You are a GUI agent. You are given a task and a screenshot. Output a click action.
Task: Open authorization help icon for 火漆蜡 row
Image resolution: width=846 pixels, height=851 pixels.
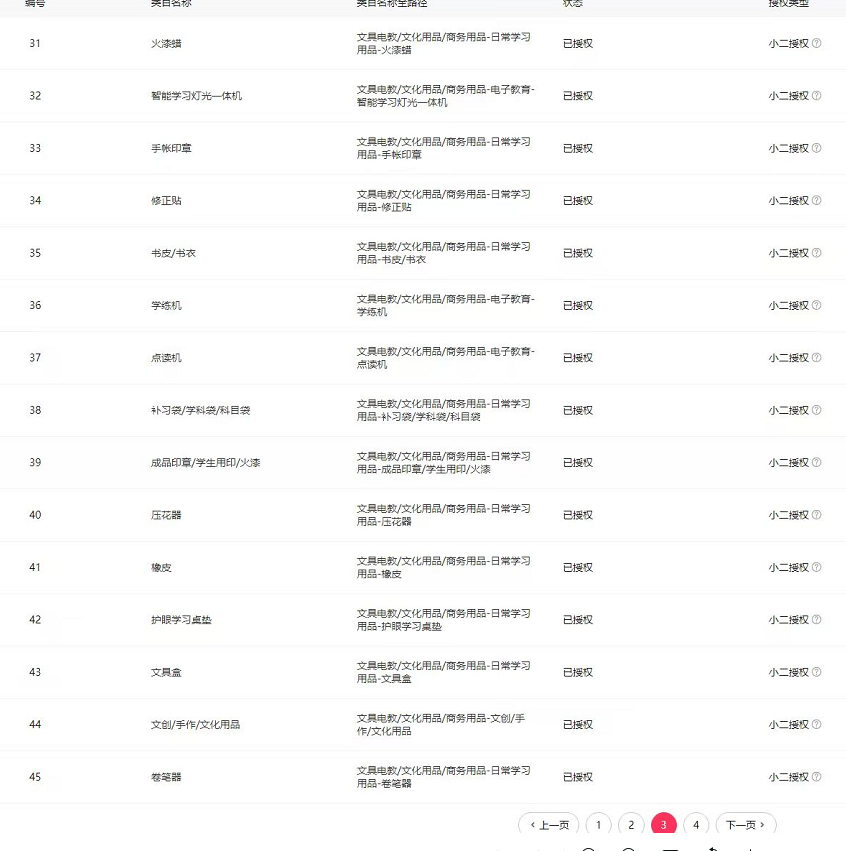click(x=817, y=43)
